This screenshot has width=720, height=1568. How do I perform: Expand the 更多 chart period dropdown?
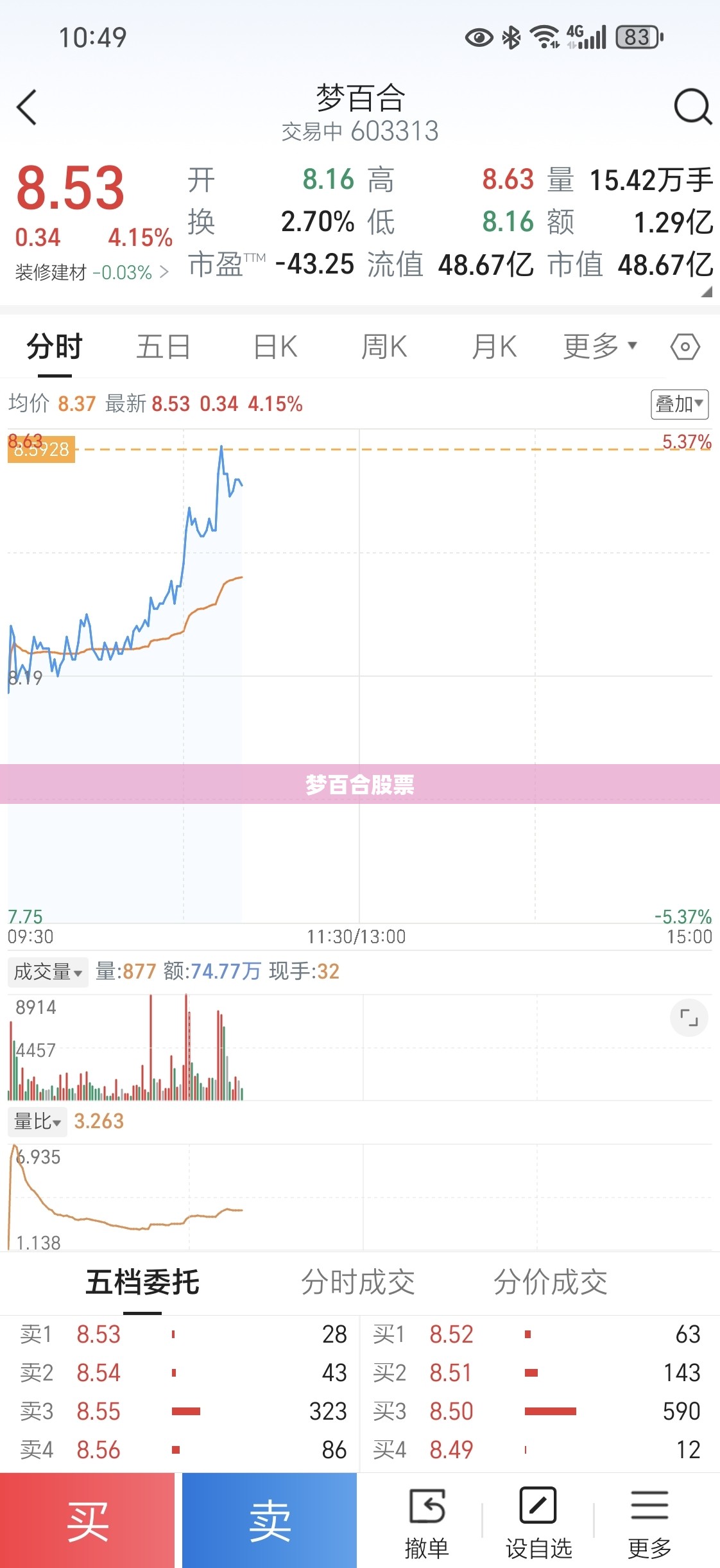600,347
